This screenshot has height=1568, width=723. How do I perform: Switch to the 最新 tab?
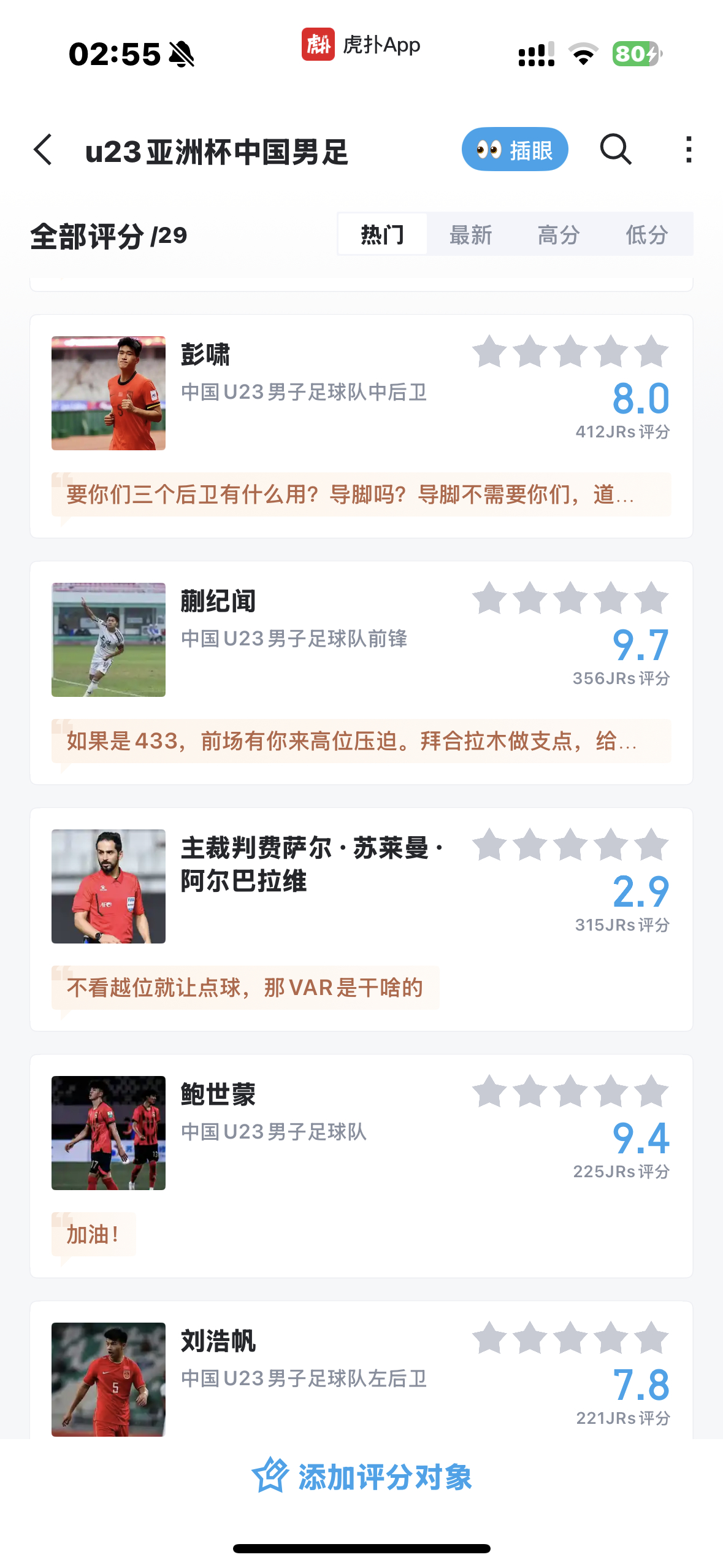click(470, 234)
